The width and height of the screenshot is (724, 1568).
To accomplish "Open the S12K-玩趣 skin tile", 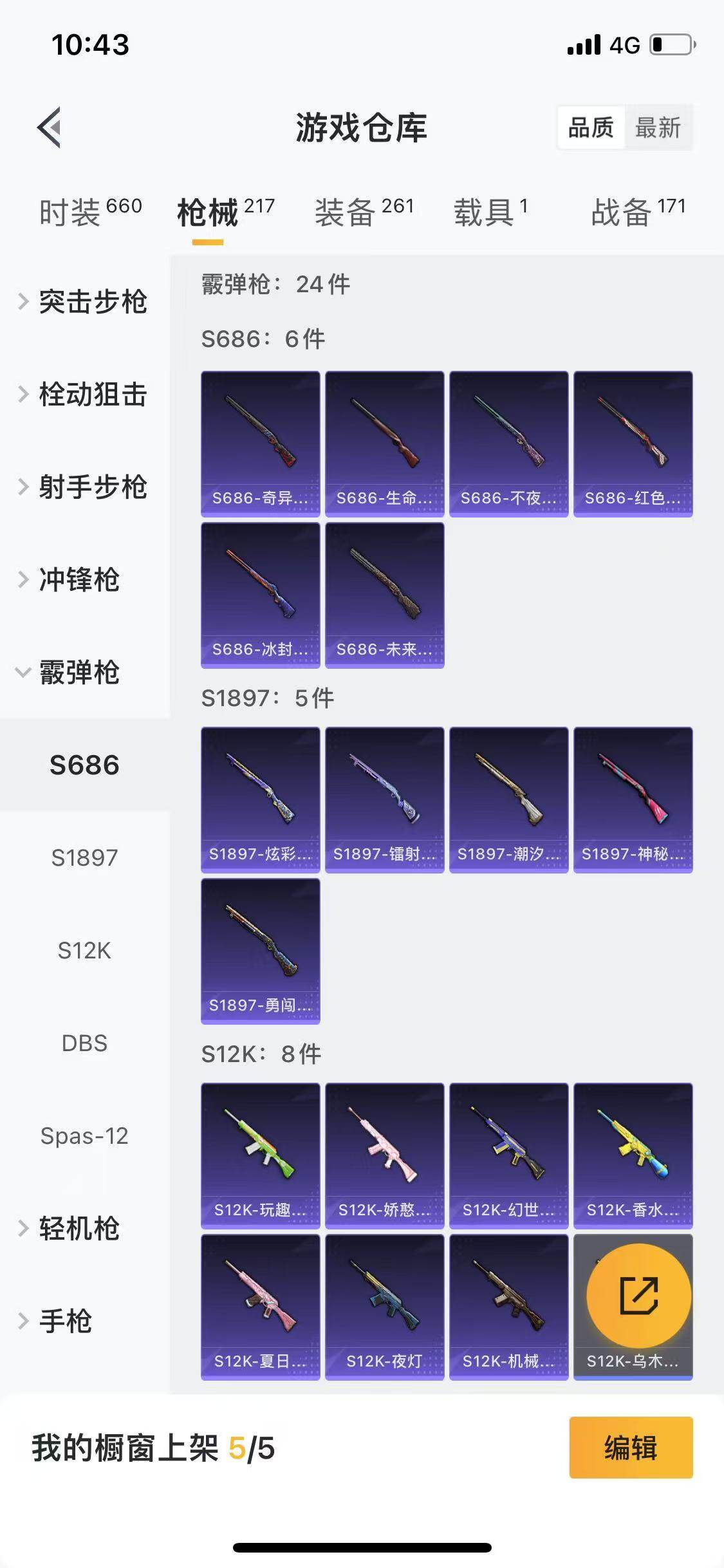I will [260, 1155].
